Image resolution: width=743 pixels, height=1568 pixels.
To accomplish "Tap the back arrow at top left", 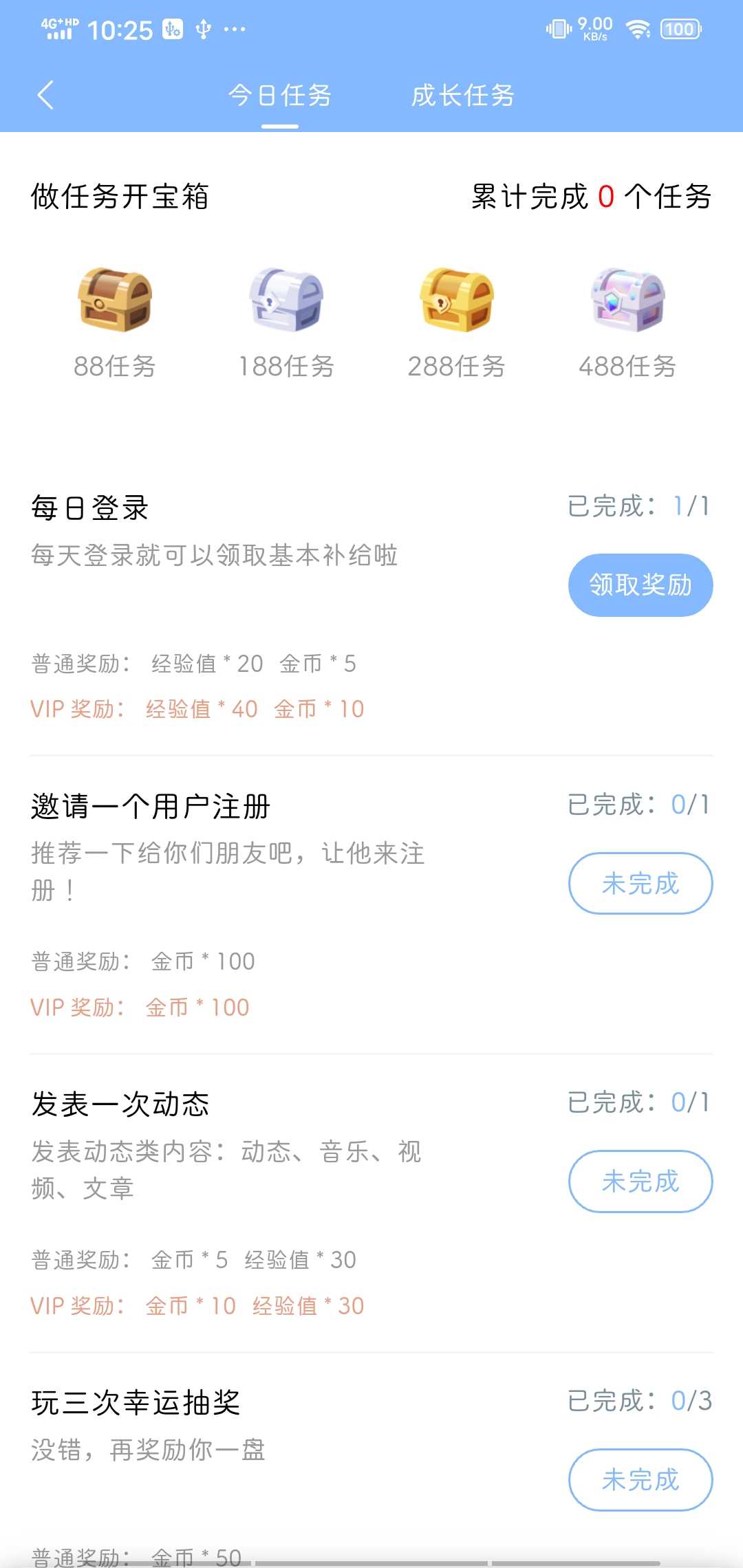I will click(x=45, y=95).
